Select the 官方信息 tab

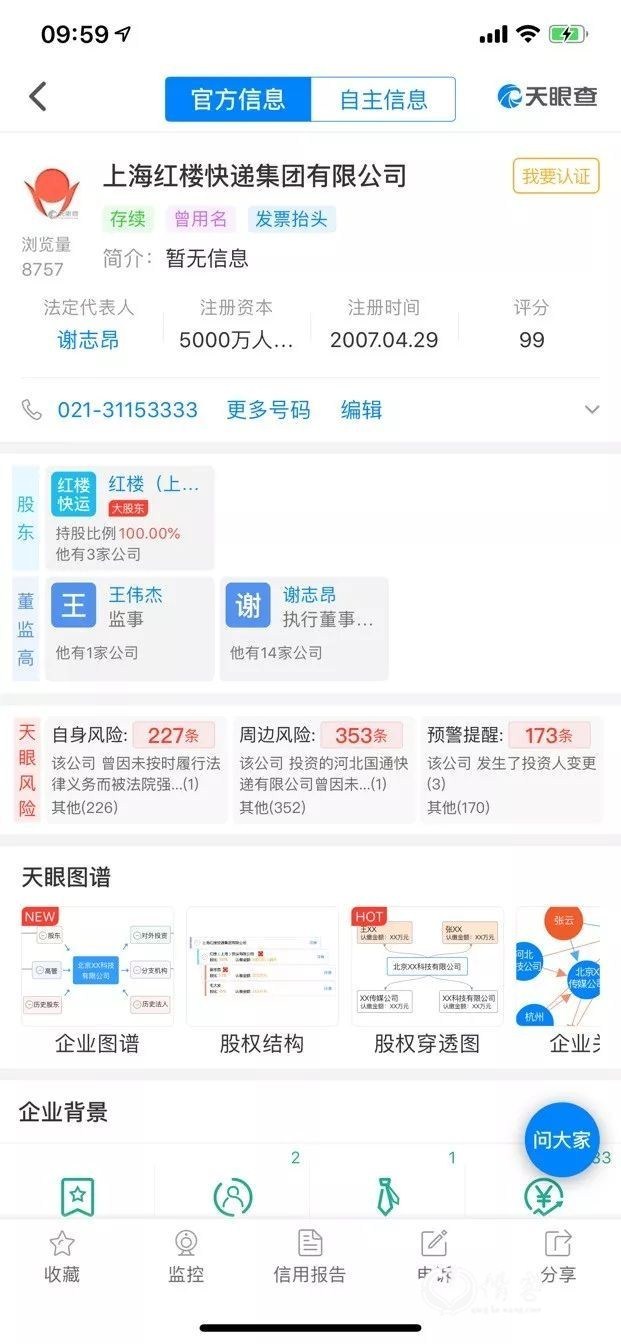238,99
